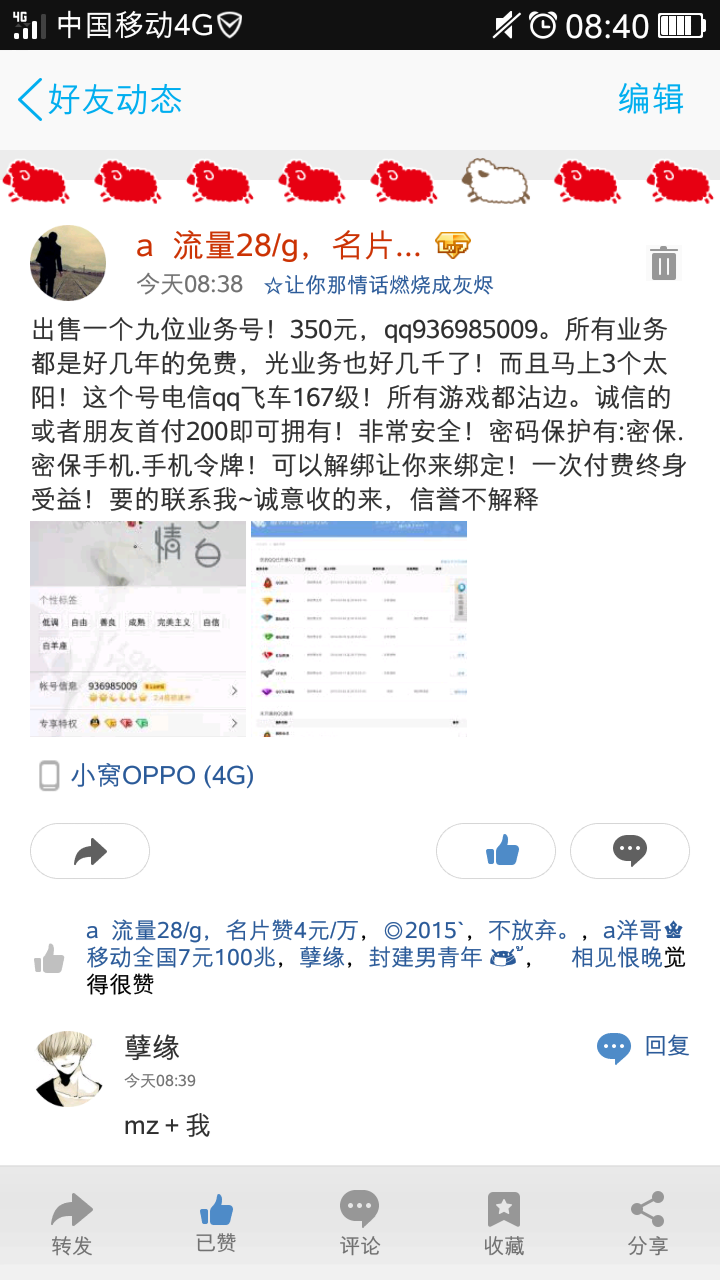Go back to 好友动态
This screenshot has width=720, height=1280.
(100, 99)
